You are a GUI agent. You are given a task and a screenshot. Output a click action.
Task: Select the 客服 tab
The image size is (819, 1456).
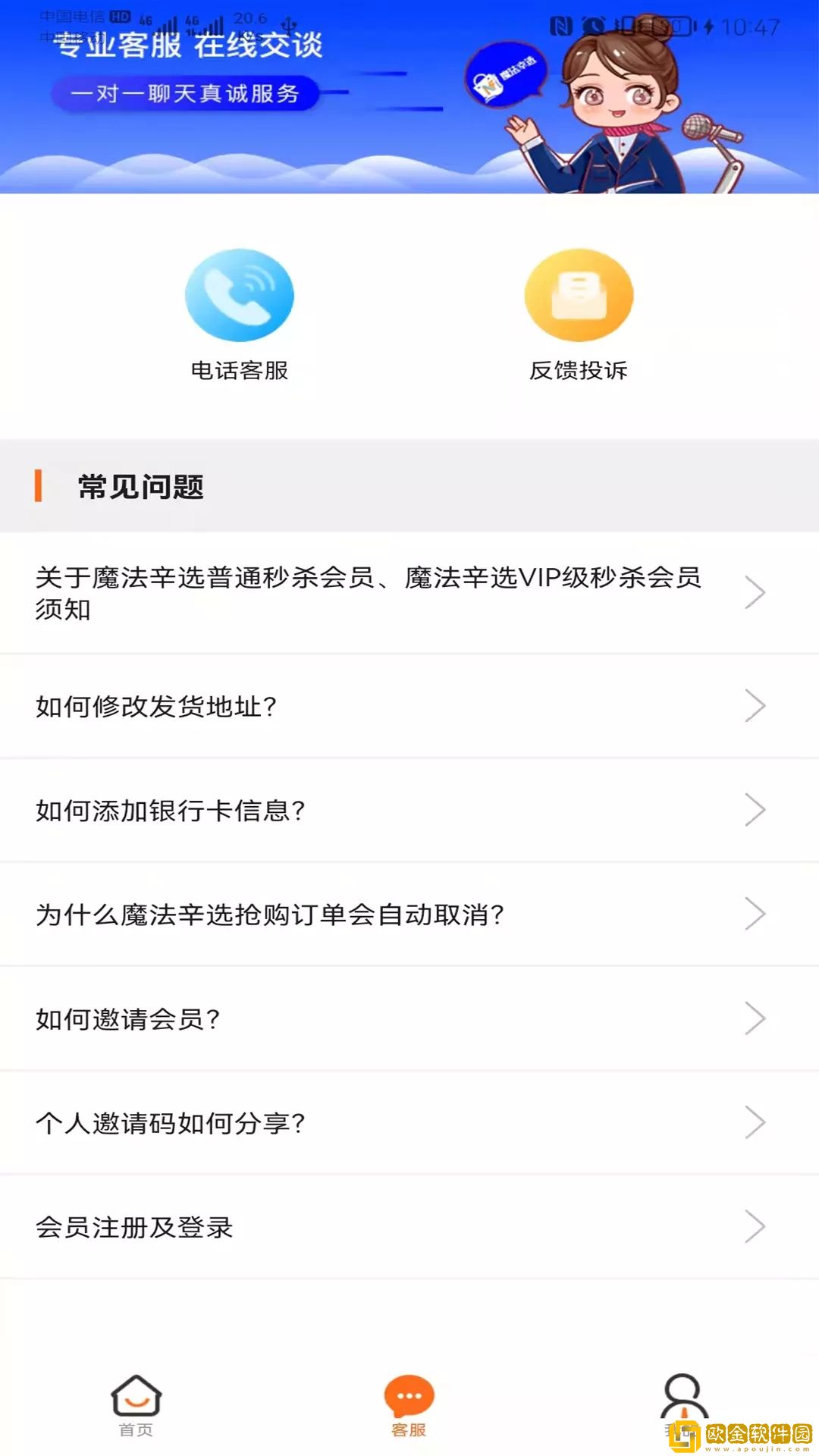tap(409, 1405)
